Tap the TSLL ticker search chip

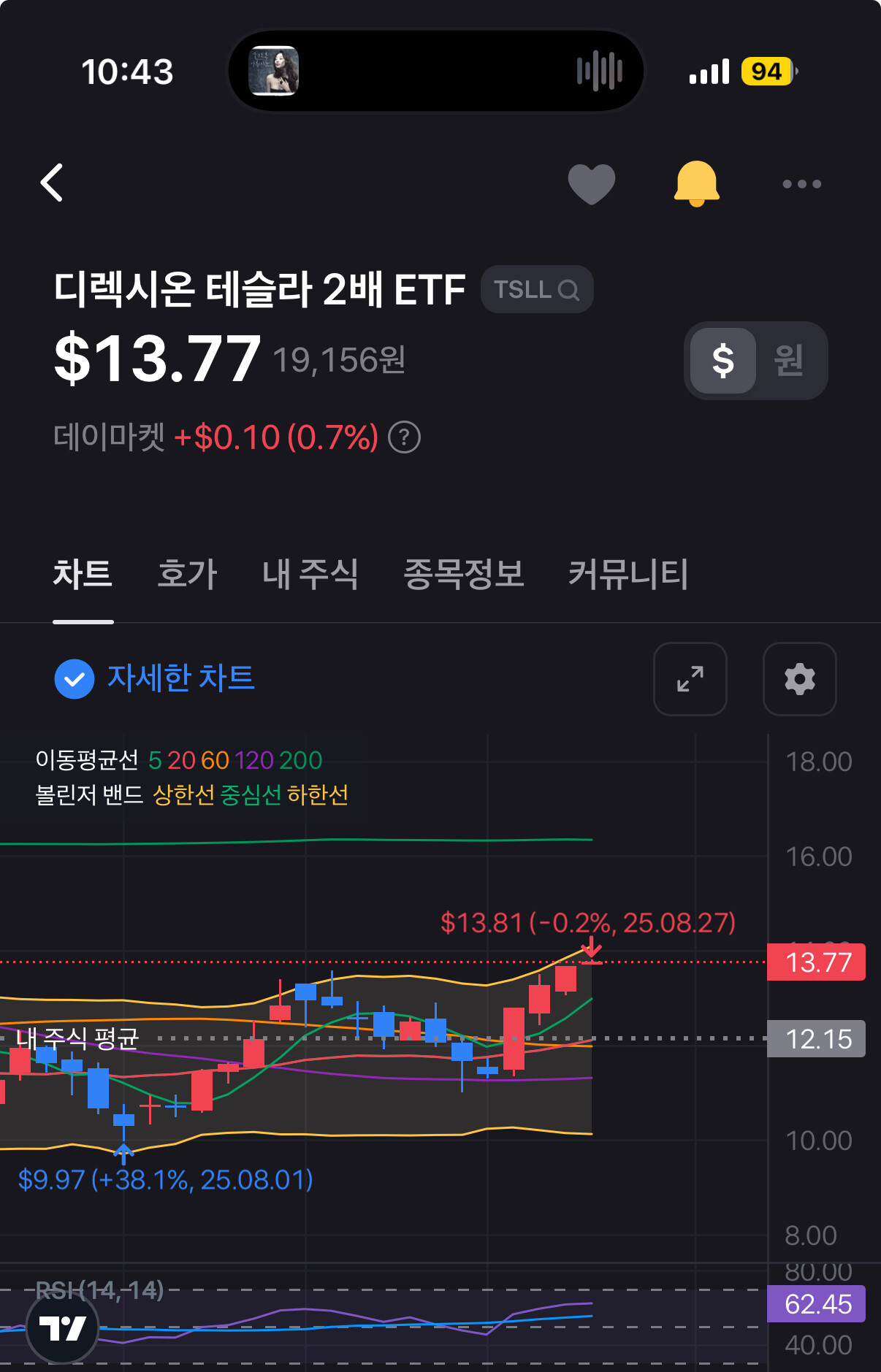[537, 289]
